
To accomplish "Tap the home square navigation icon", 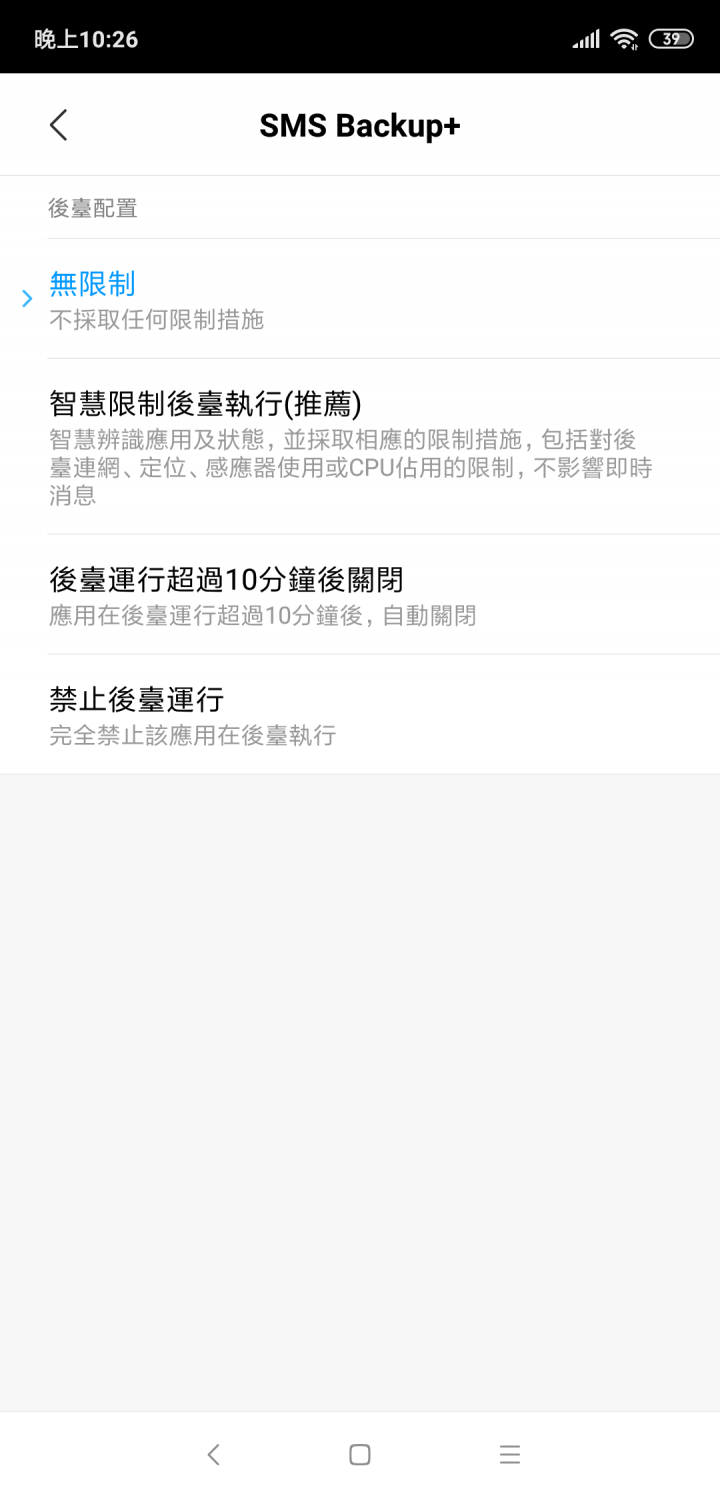I will point(360,1455).
